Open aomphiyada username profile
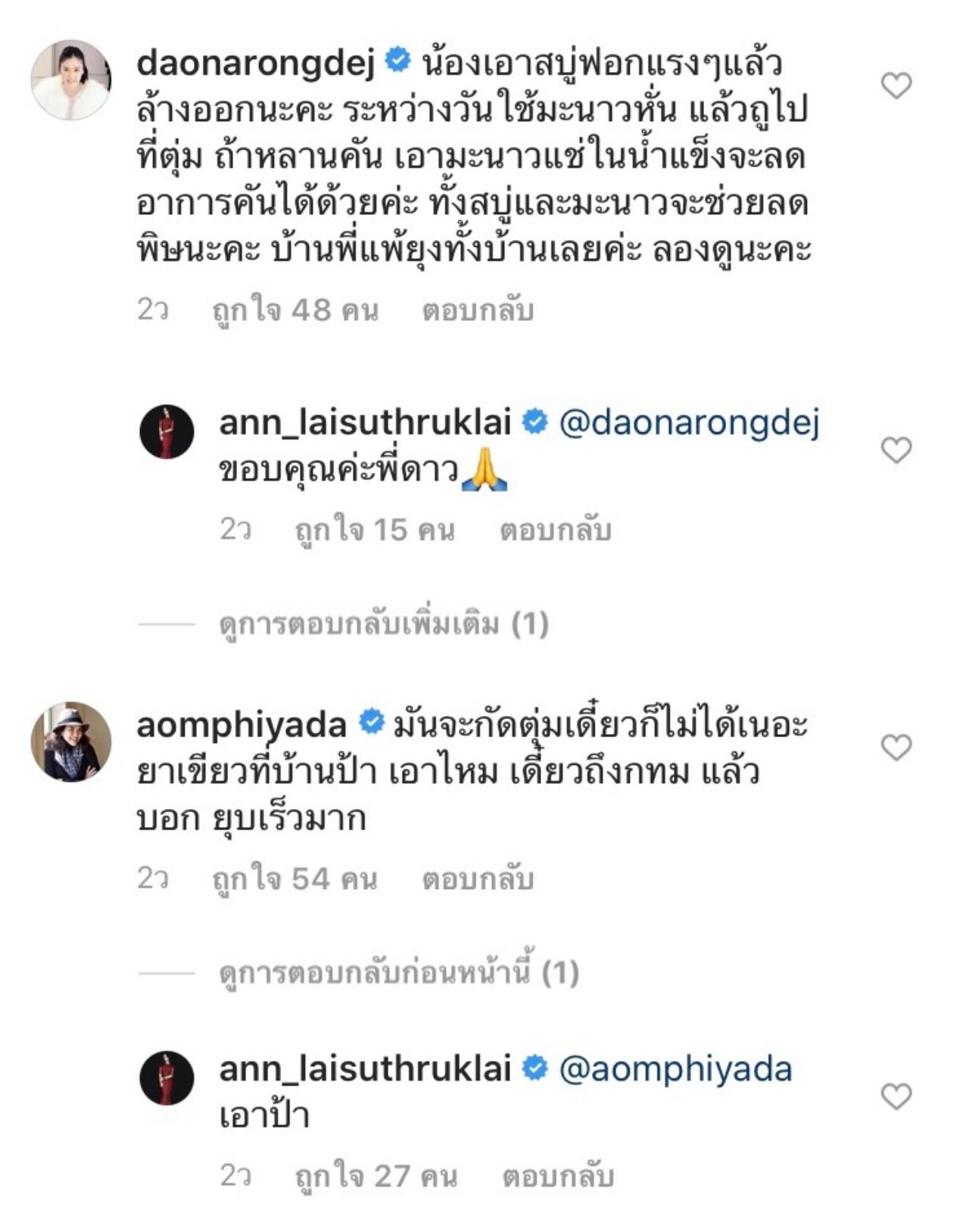Screen dimensions: 969x1232 pyautogui.click(x=241, y=724)
